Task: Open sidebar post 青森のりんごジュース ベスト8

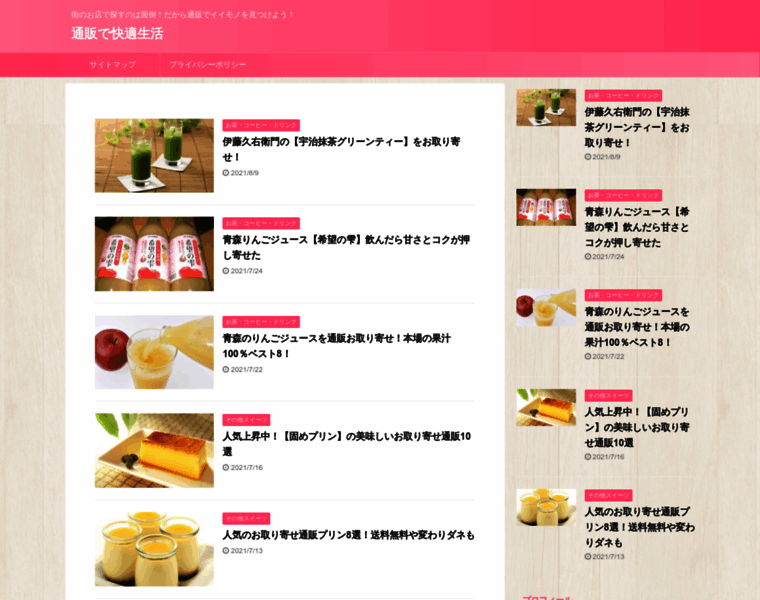Action: click(x=637, y=326)
